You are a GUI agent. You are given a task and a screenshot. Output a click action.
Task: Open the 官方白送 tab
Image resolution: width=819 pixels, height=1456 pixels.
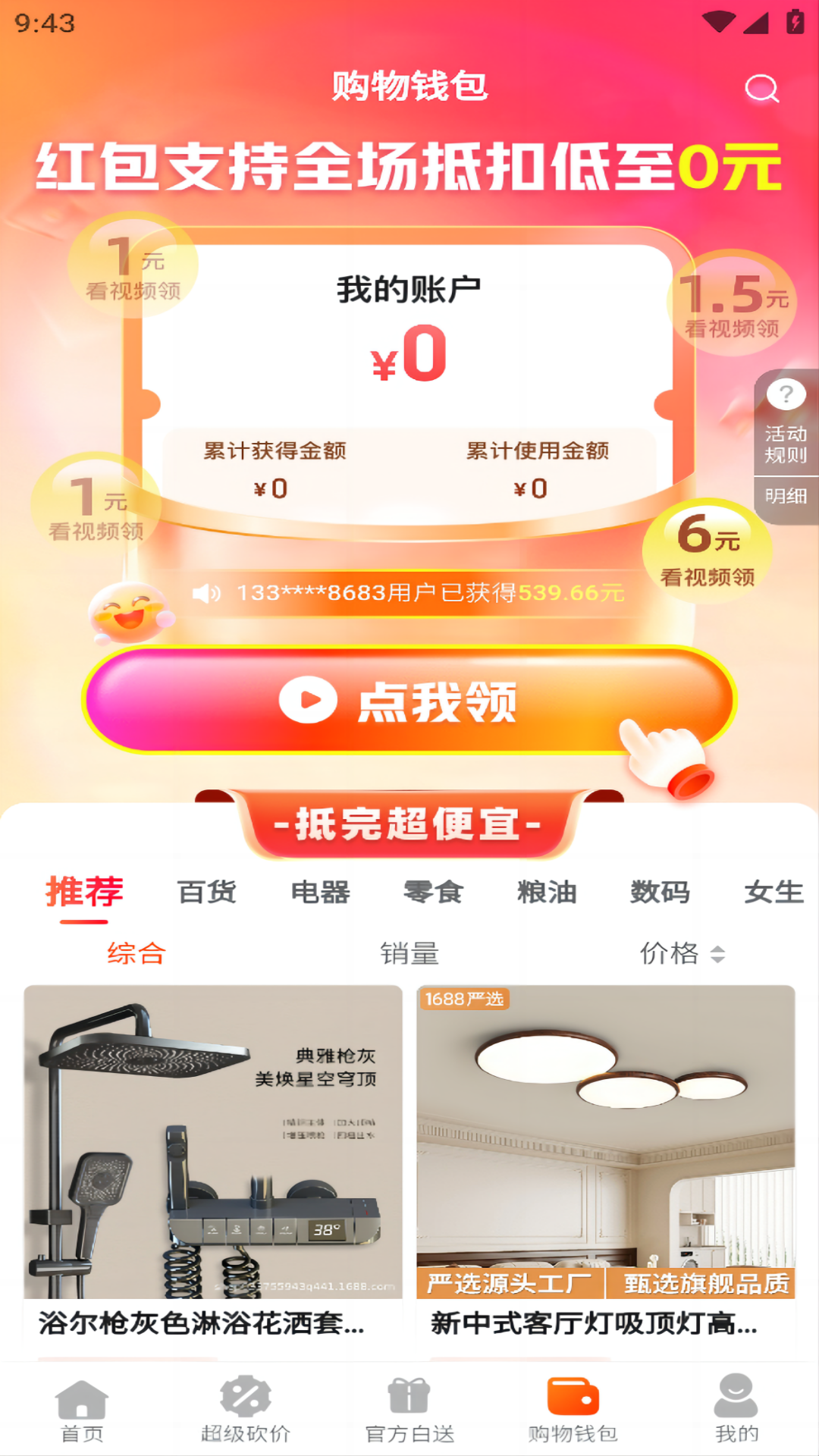(409, 1409)
